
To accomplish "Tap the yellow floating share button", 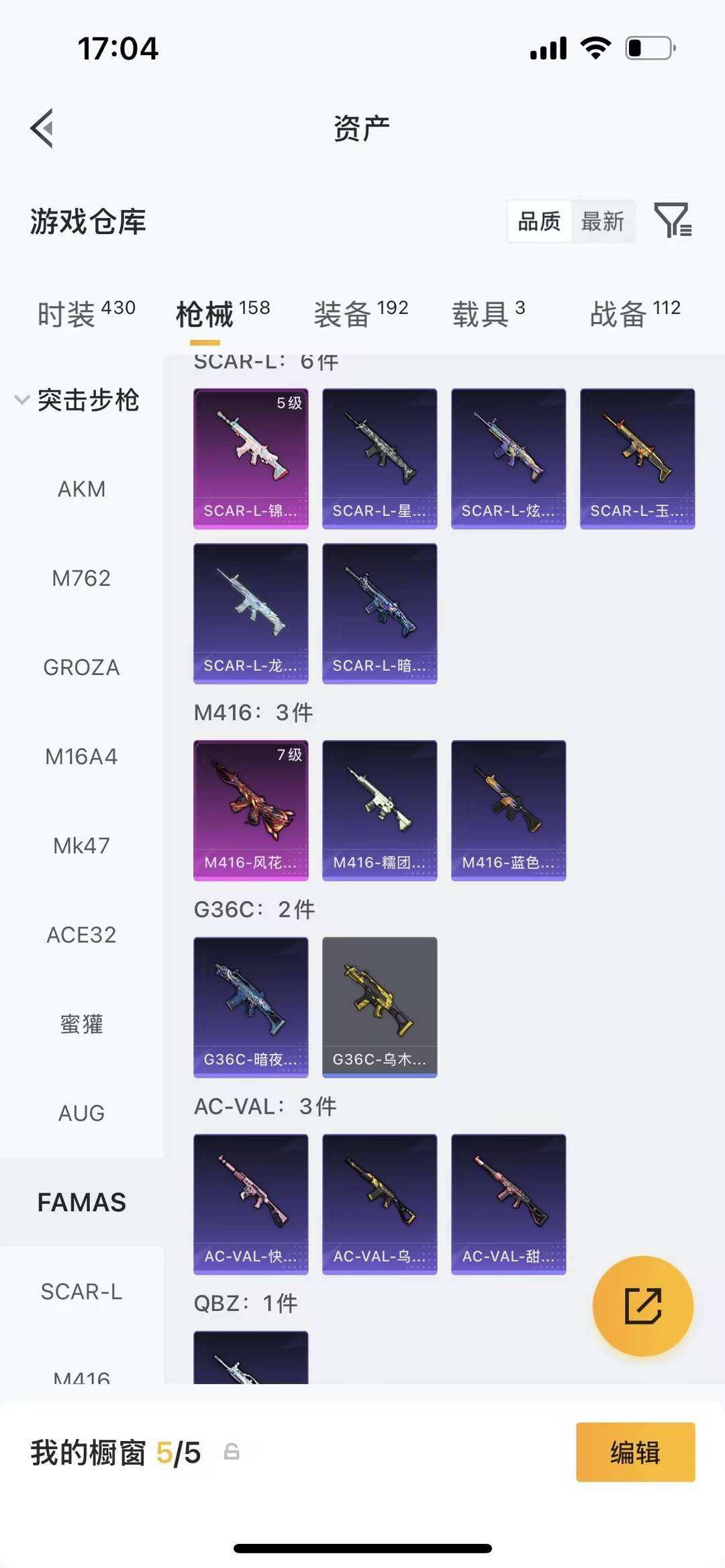I will click(x=642, y=1306).
